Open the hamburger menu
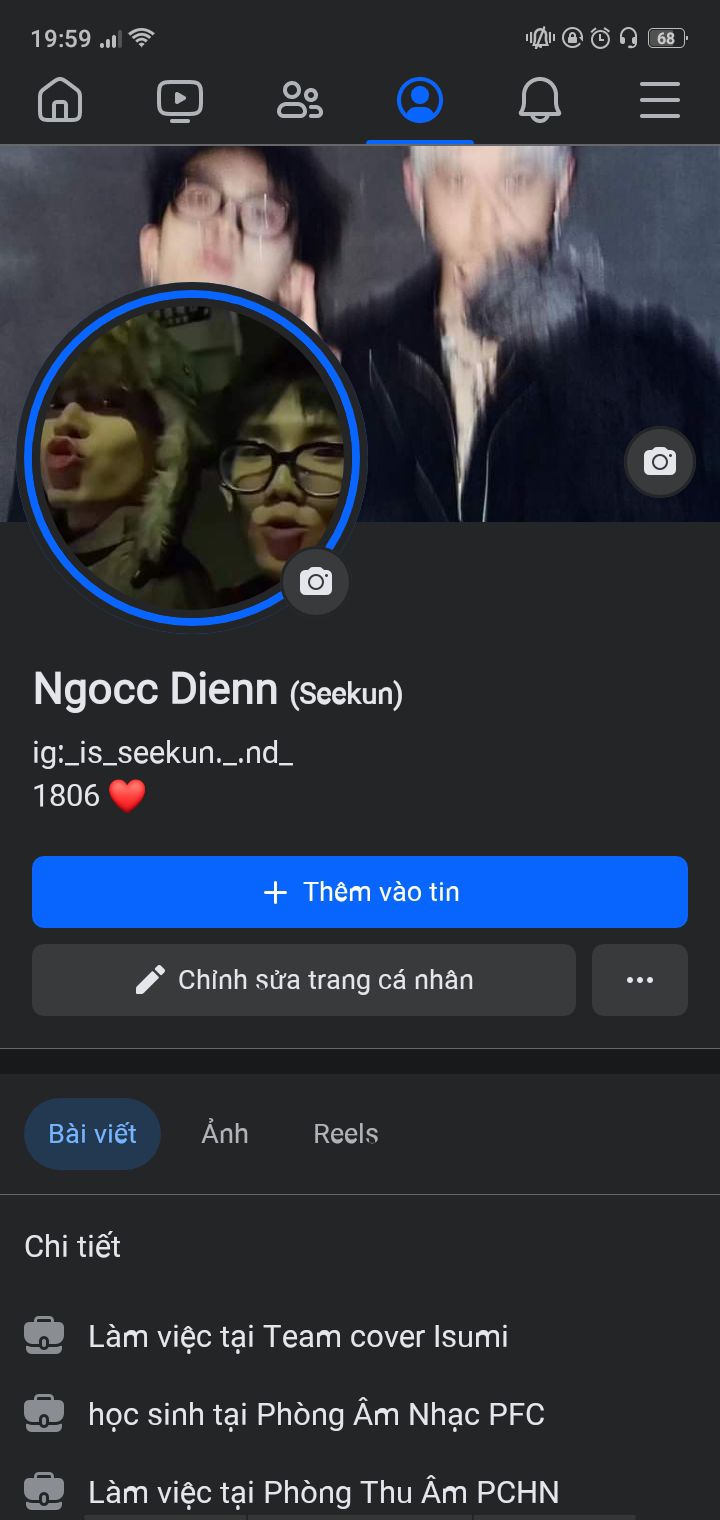 (659, 100)
